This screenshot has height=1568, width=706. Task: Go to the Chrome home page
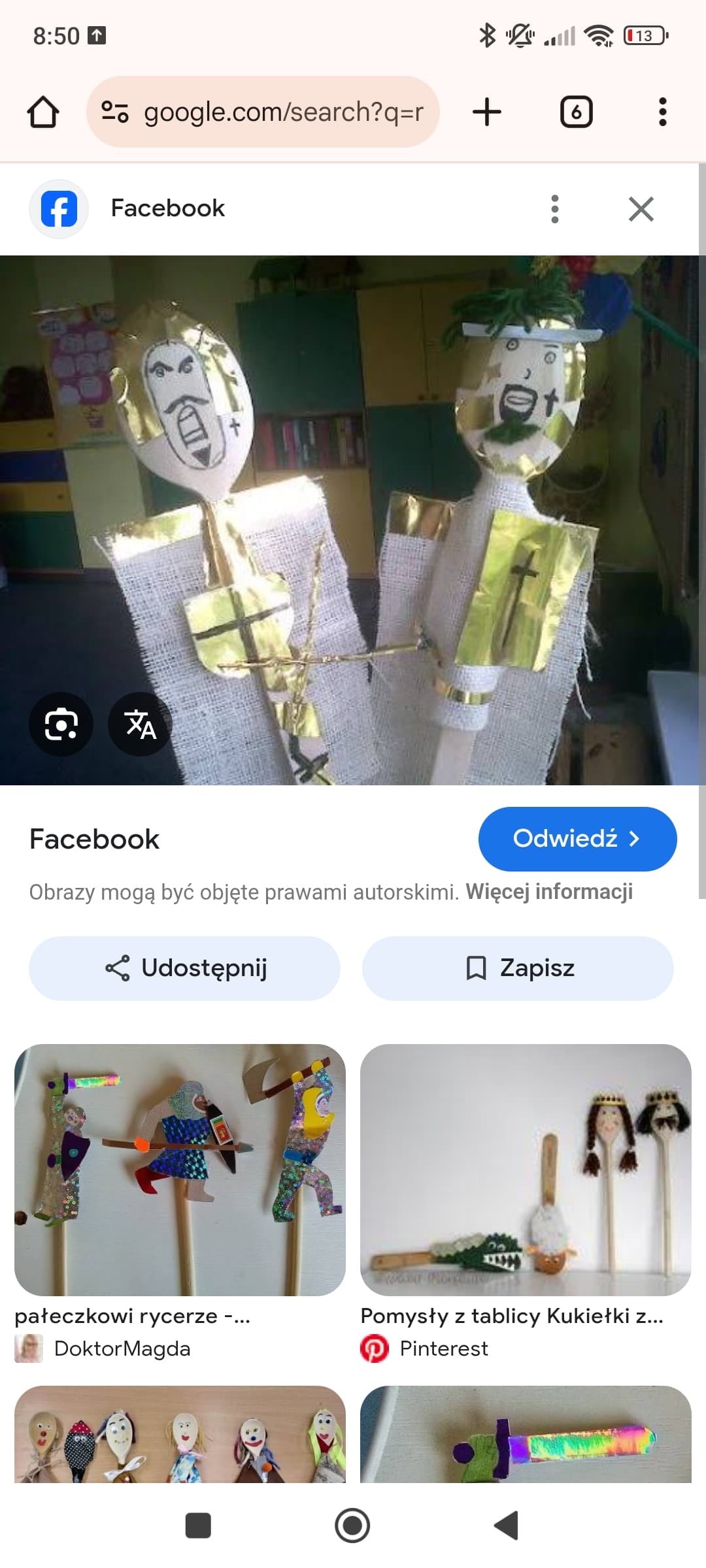point(43,112)
